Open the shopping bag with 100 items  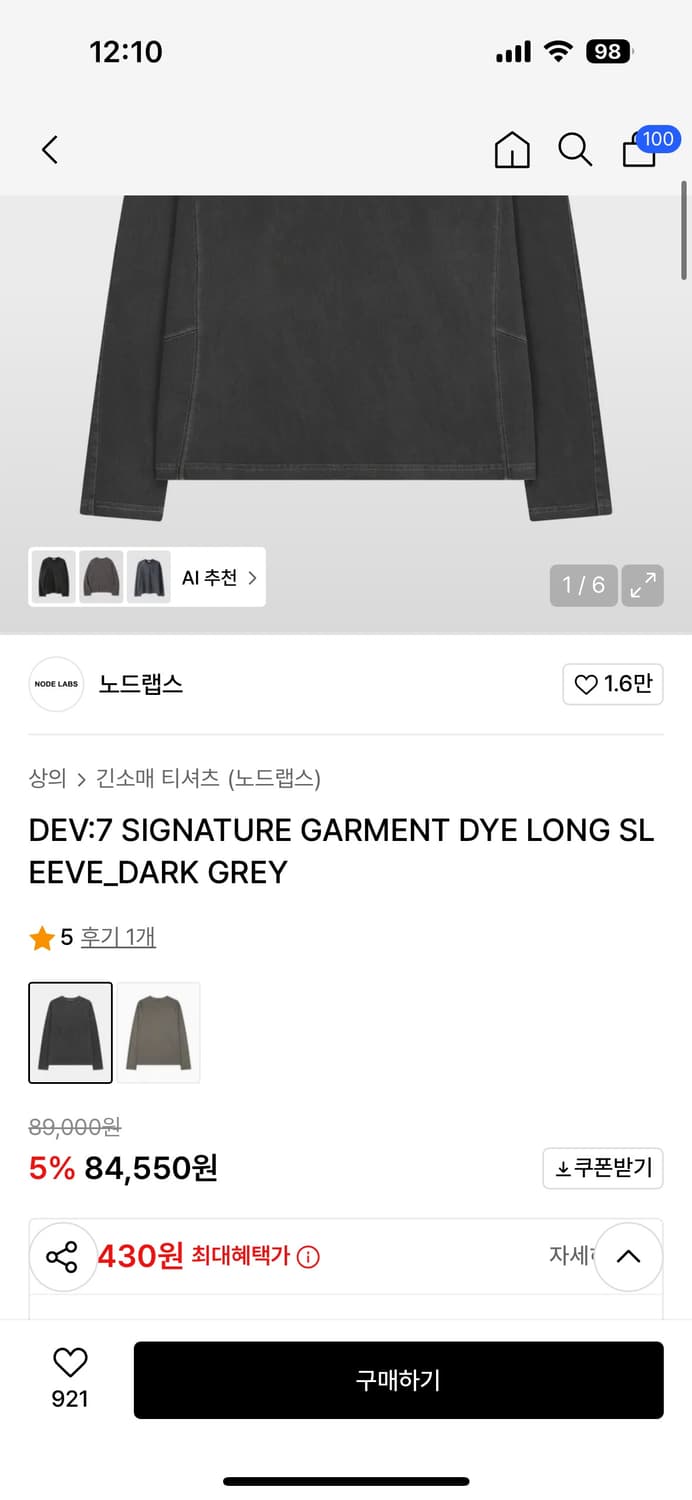(641, 150)
